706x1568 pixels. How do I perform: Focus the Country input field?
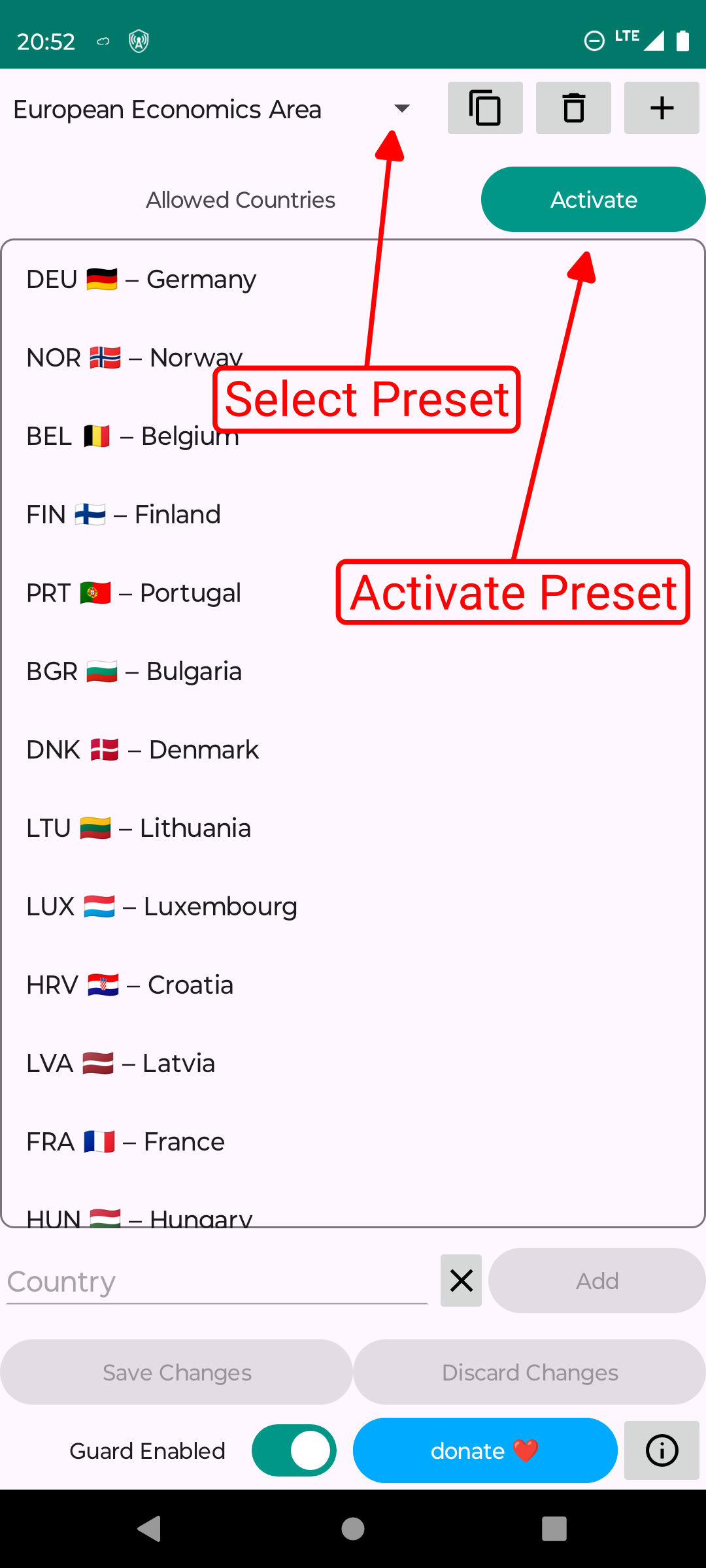pyautogui.click(x=216, y=1281)
